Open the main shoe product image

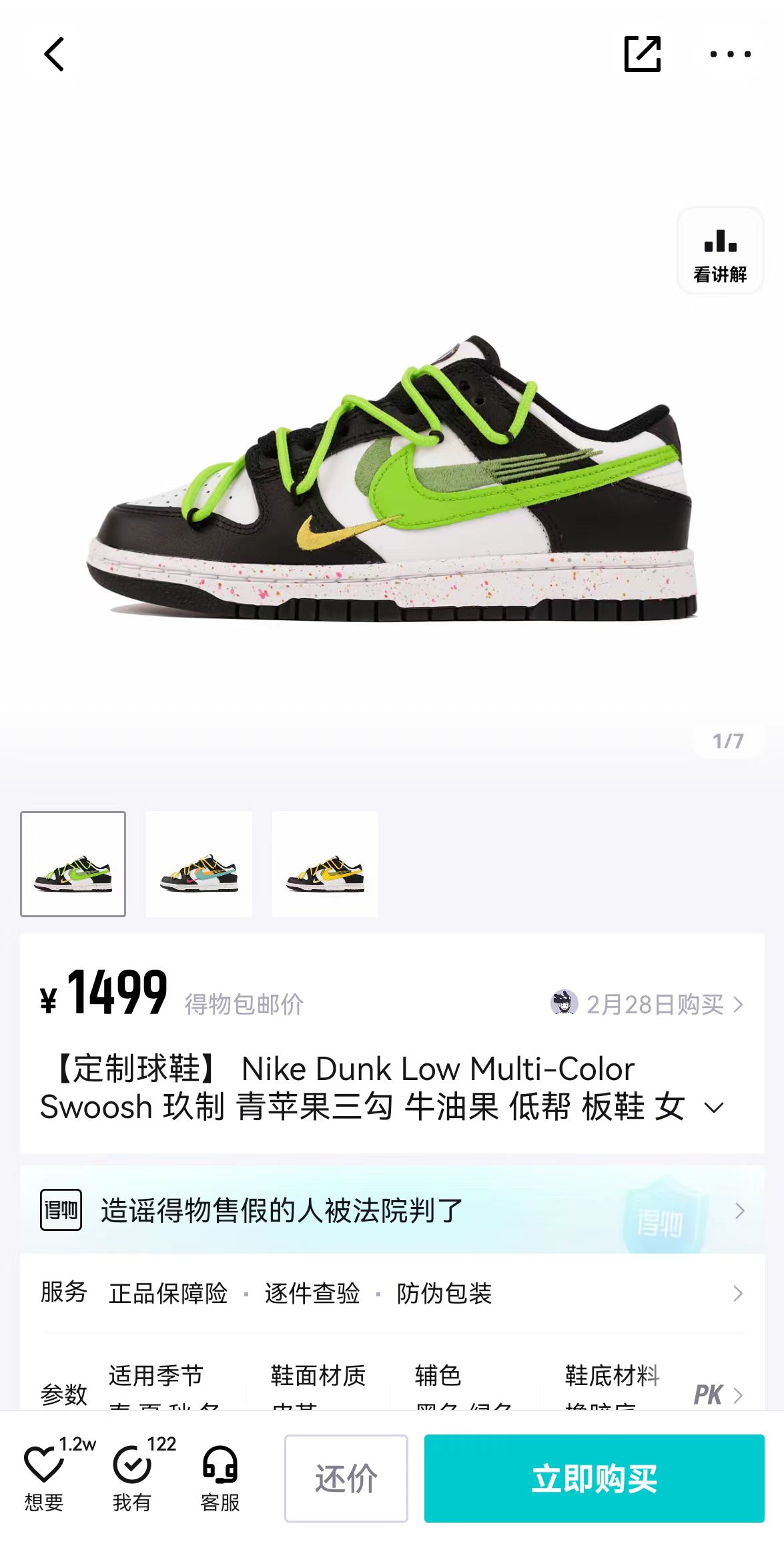(x=392, y=479)
